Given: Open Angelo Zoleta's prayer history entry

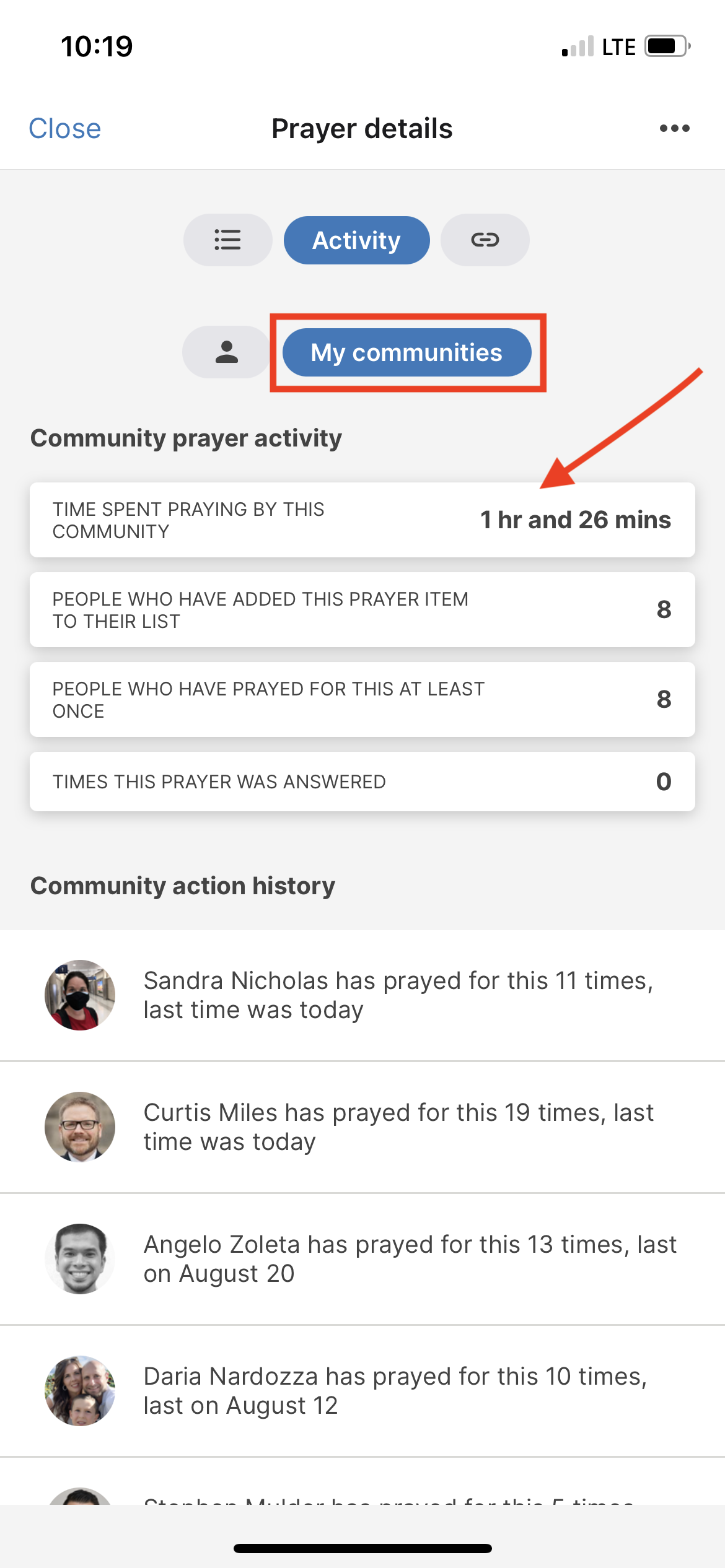Looking at the screenshot, I should pos(362,1259).
